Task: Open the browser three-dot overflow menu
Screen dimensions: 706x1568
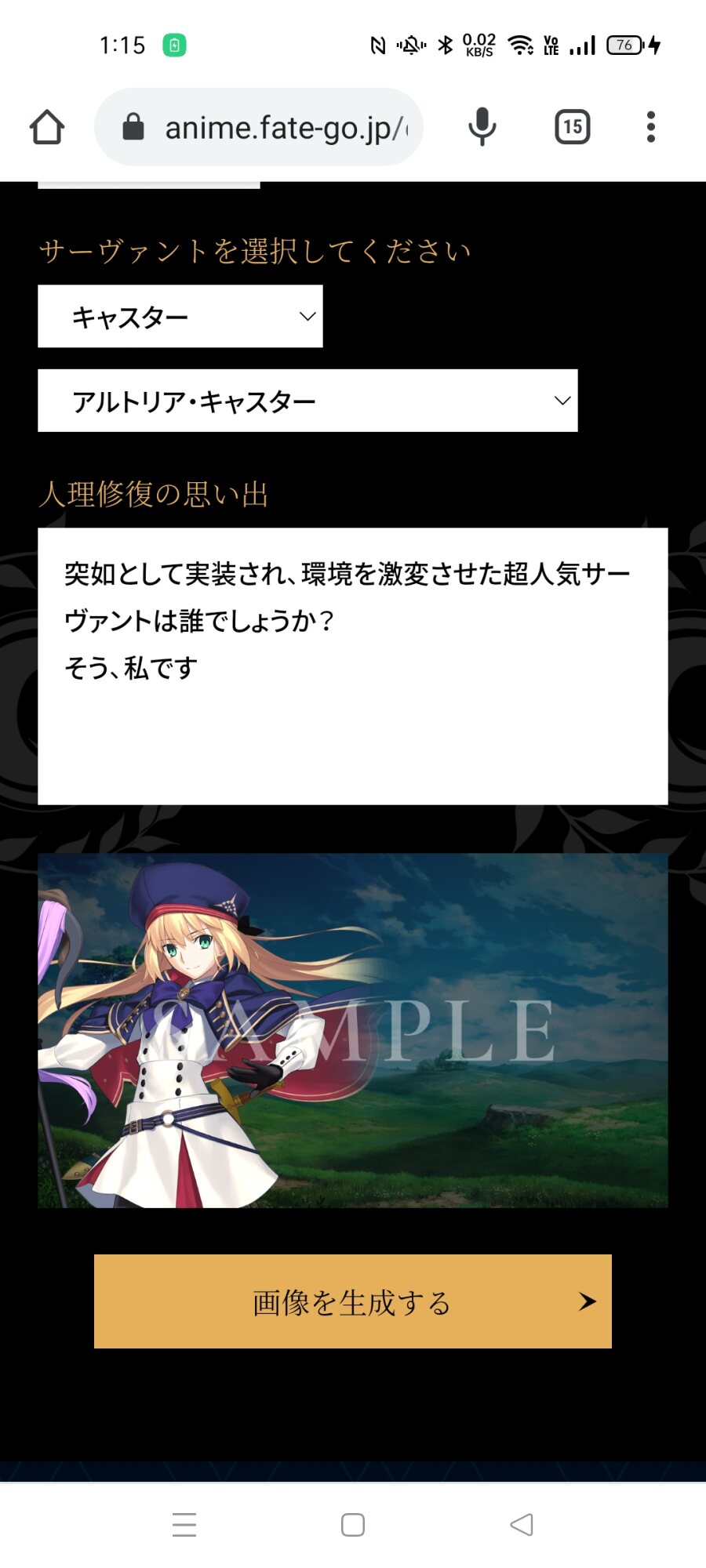Action: point(650,127)
